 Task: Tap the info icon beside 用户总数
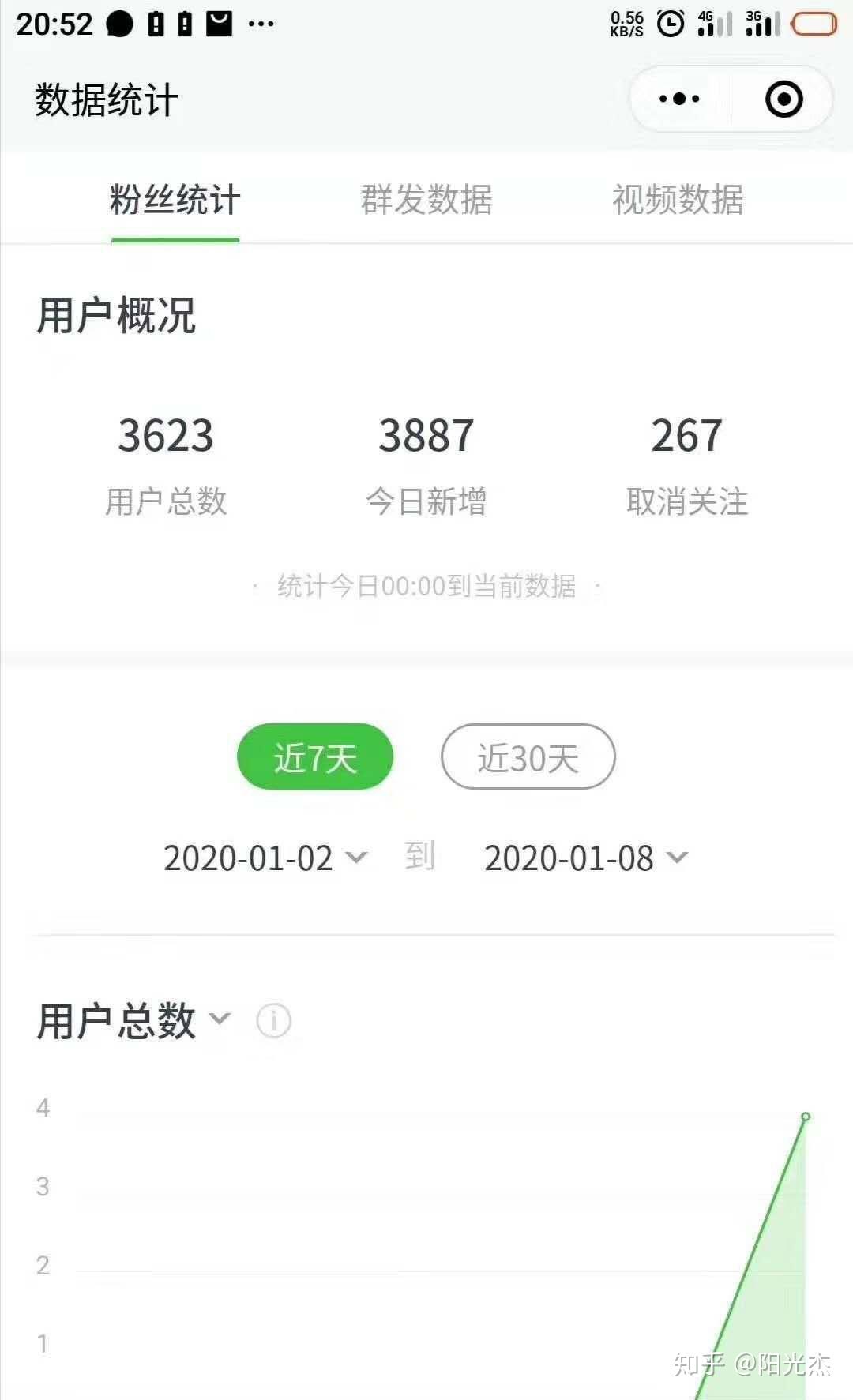click(x=273, y=1021)
